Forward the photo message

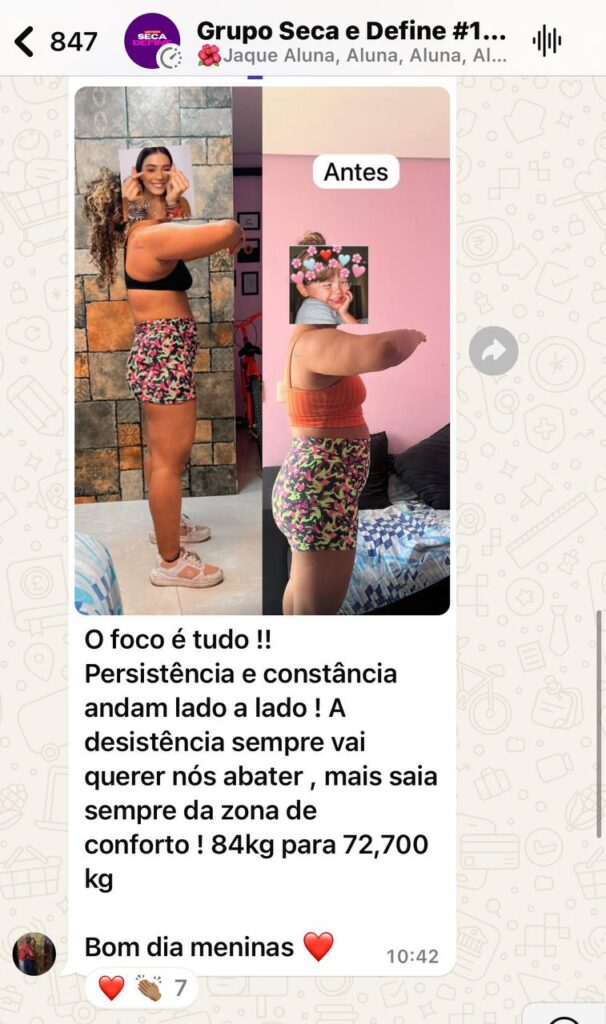pos(494,351)
